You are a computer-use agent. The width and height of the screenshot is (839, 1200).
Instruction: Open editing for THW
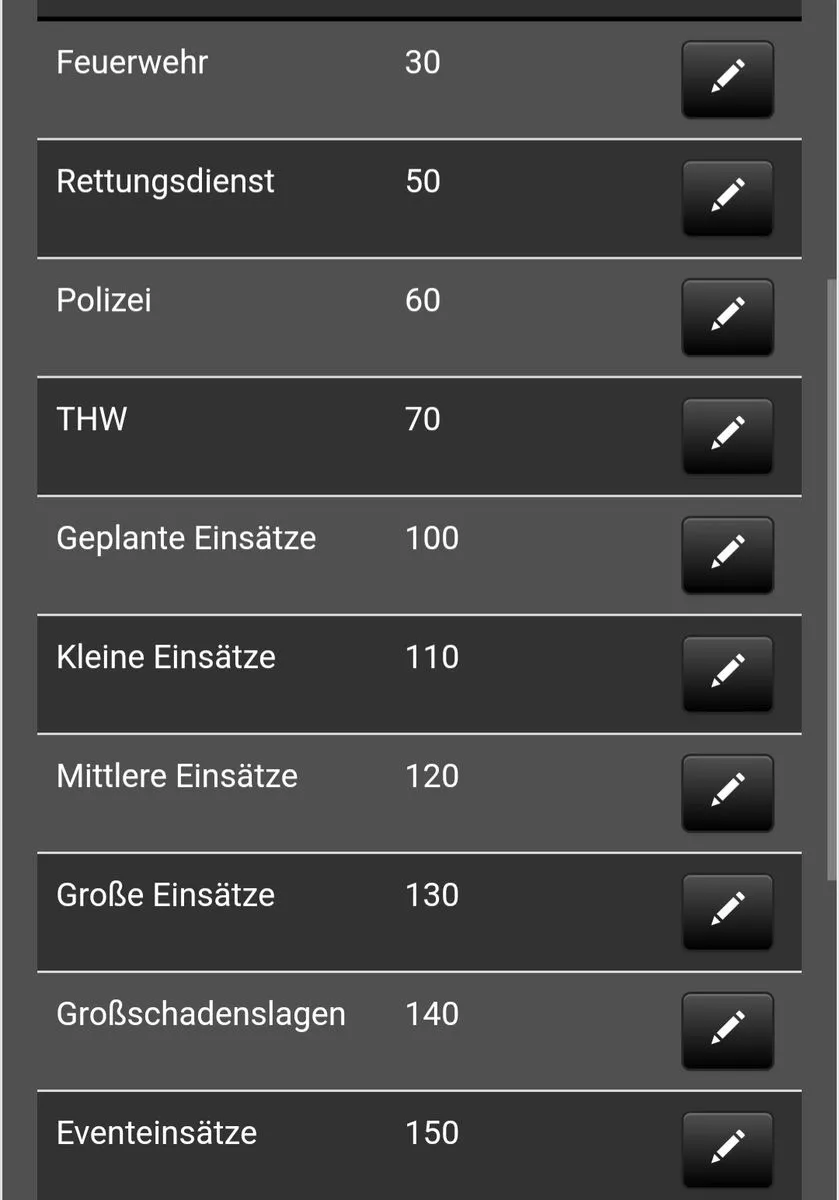(727, 436)
